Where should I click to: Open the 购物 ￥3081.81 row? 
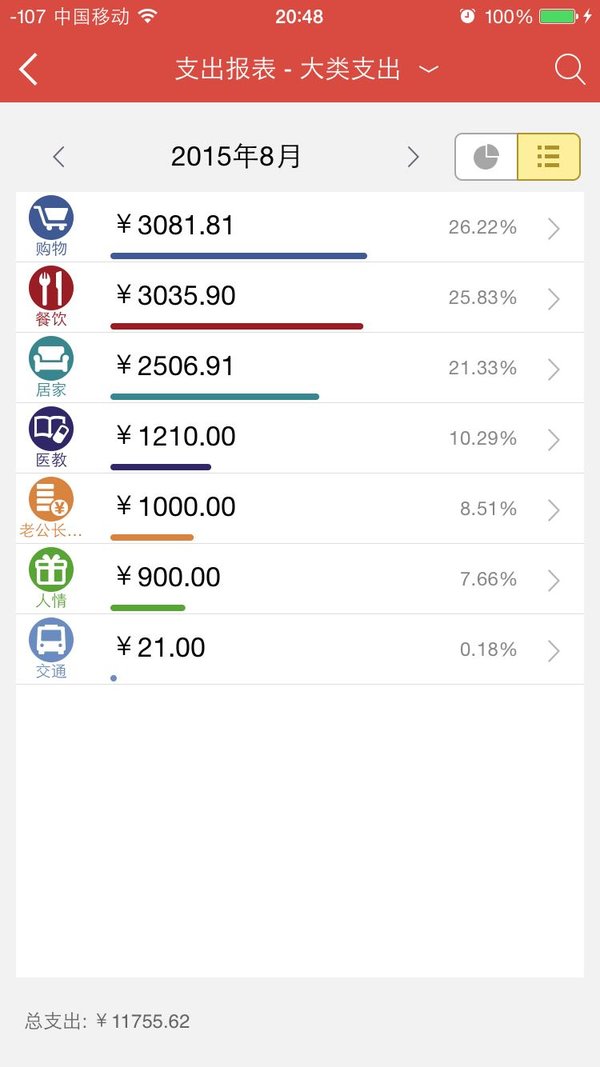coord(300,227)
